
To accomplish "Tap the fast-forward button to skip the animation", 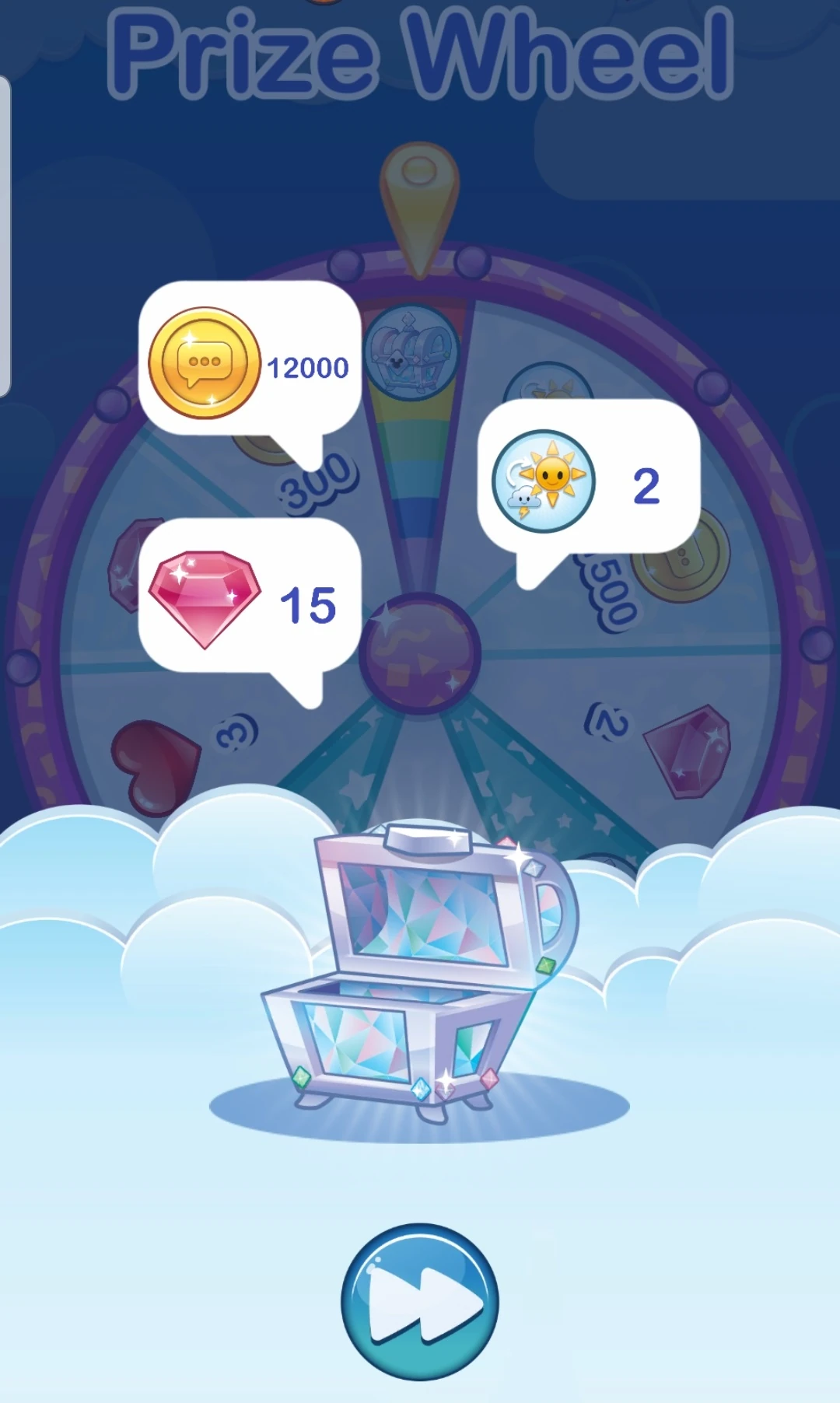I will click(420, 1302).
